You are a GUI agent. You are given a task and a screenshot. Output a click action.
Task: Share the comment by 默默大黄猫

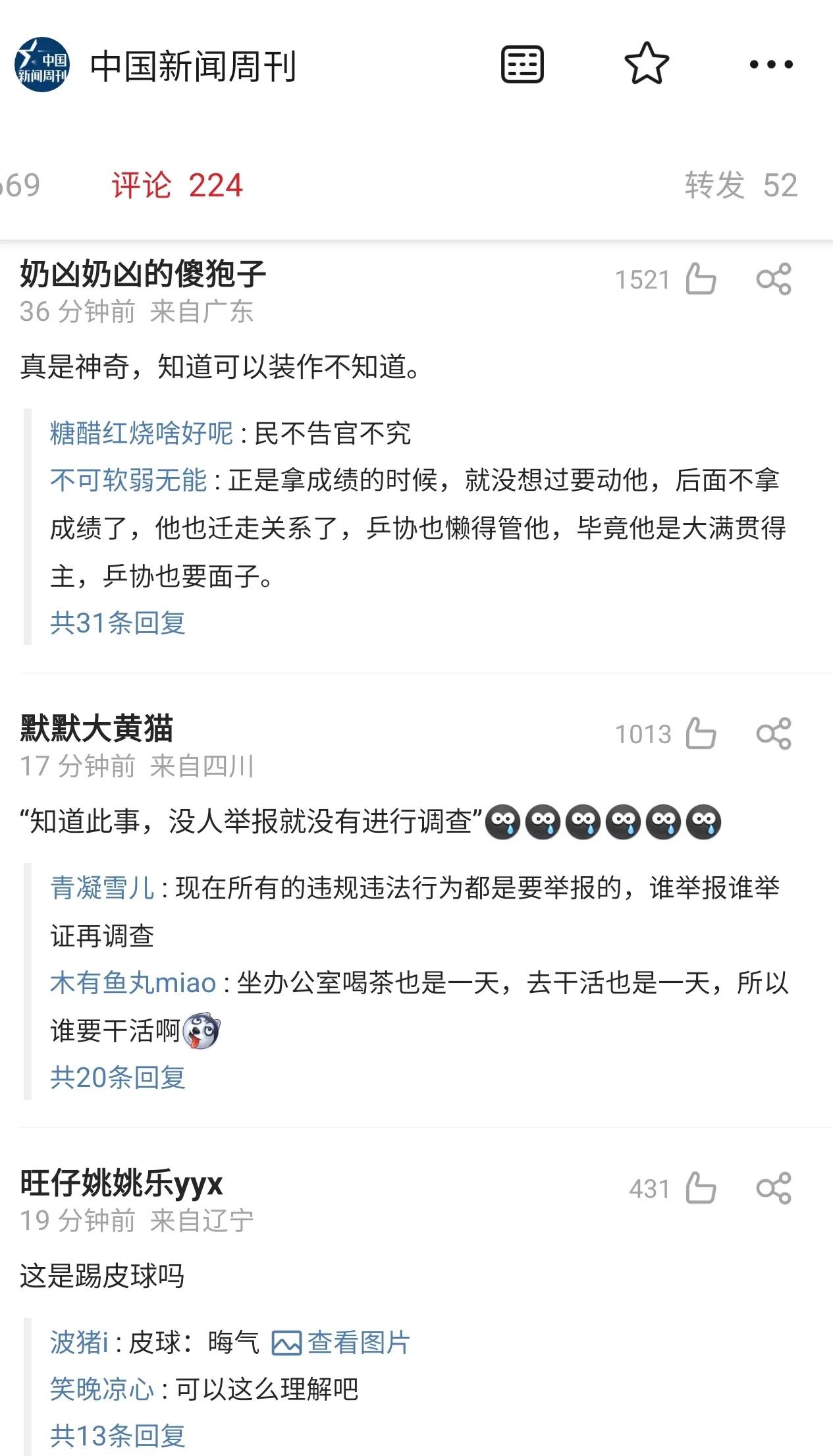coord(774,734)
